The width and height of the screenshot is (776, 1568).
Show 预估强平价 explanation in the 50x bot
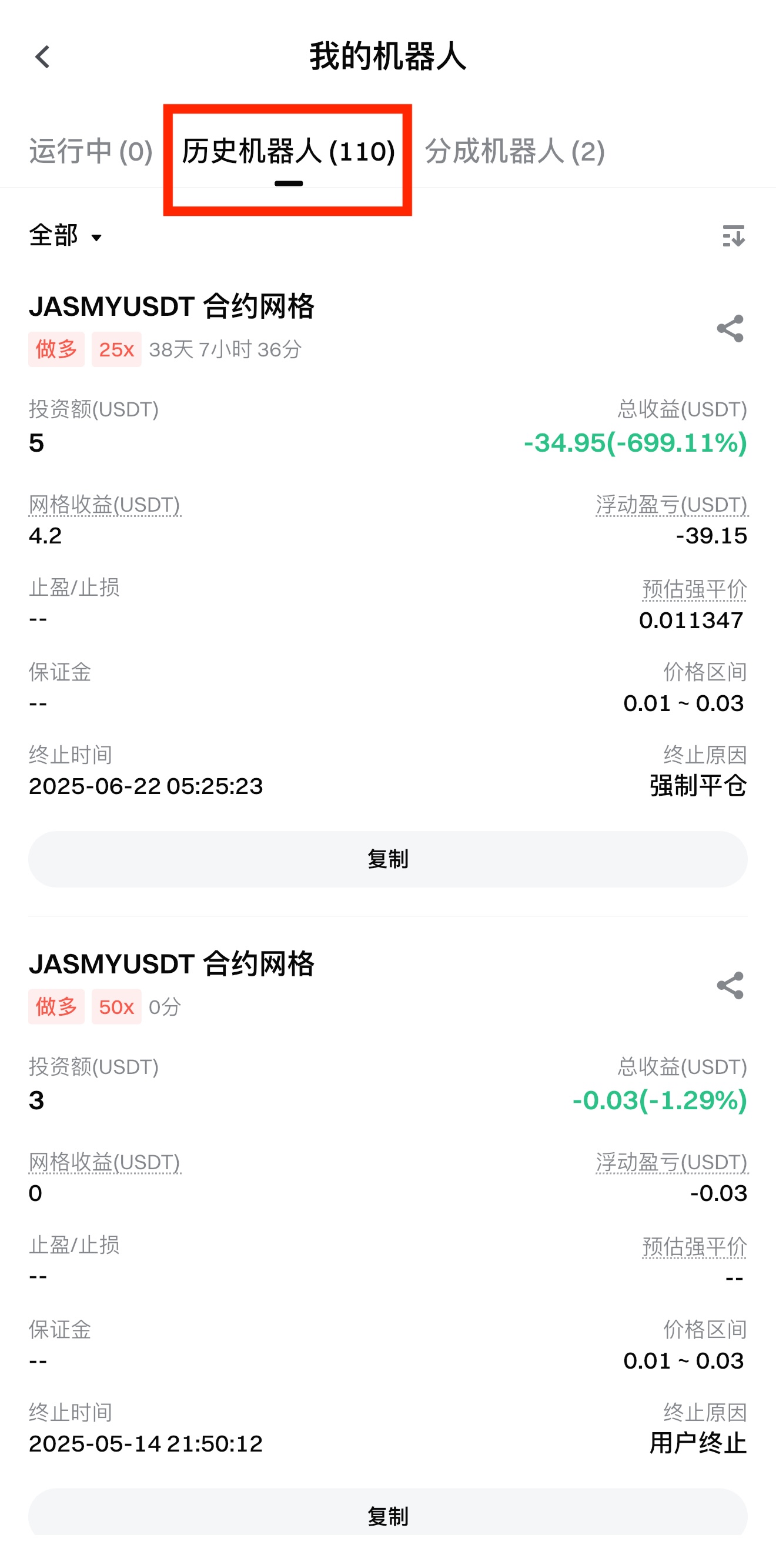pos(694,1247)
